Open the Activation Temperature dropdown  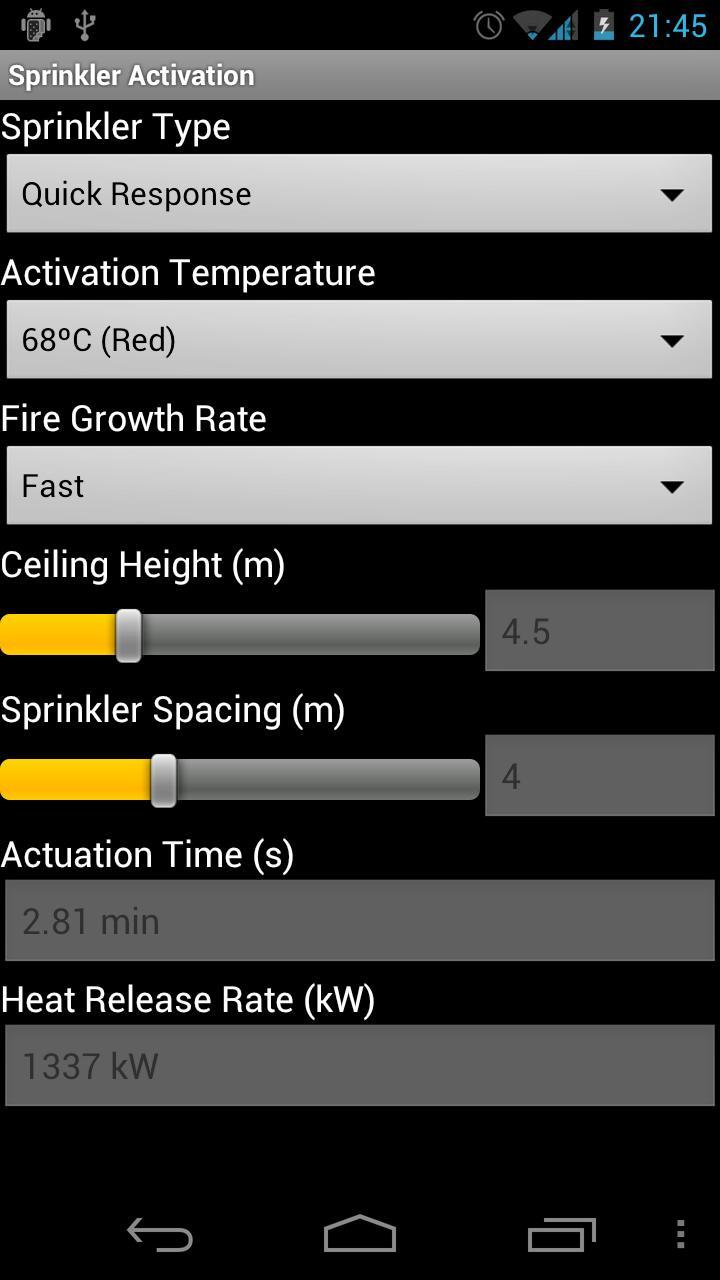point(359,338)
